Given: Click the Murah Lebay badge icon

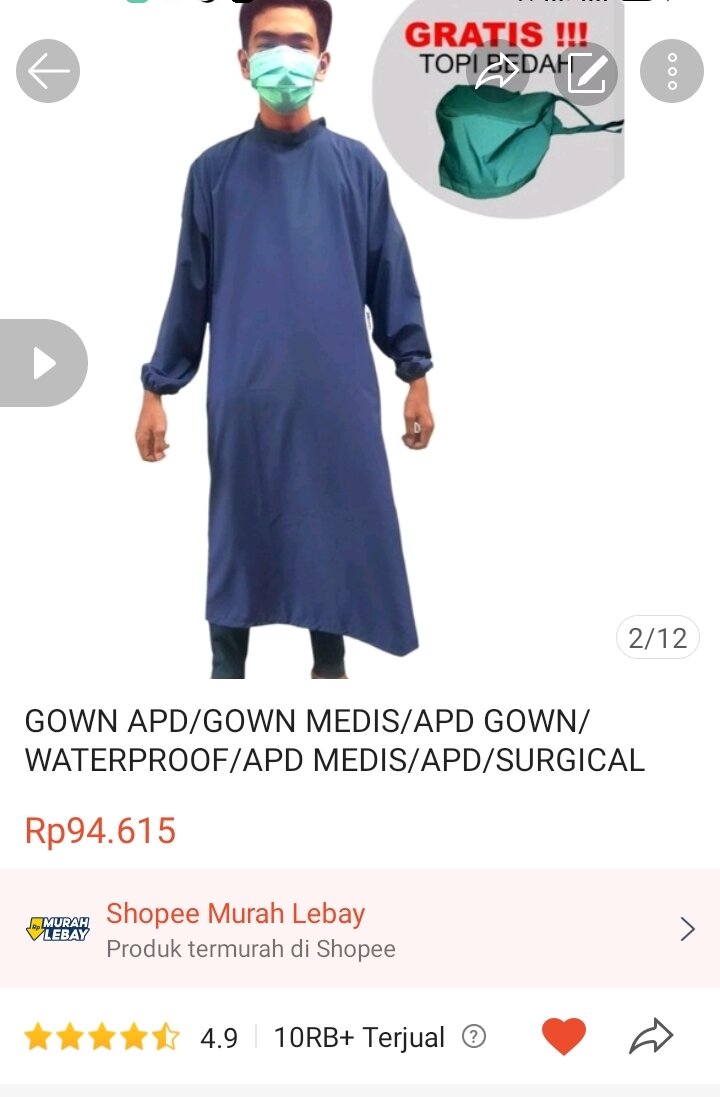Looking at the screenshot, I should click(x=58, y=928).
